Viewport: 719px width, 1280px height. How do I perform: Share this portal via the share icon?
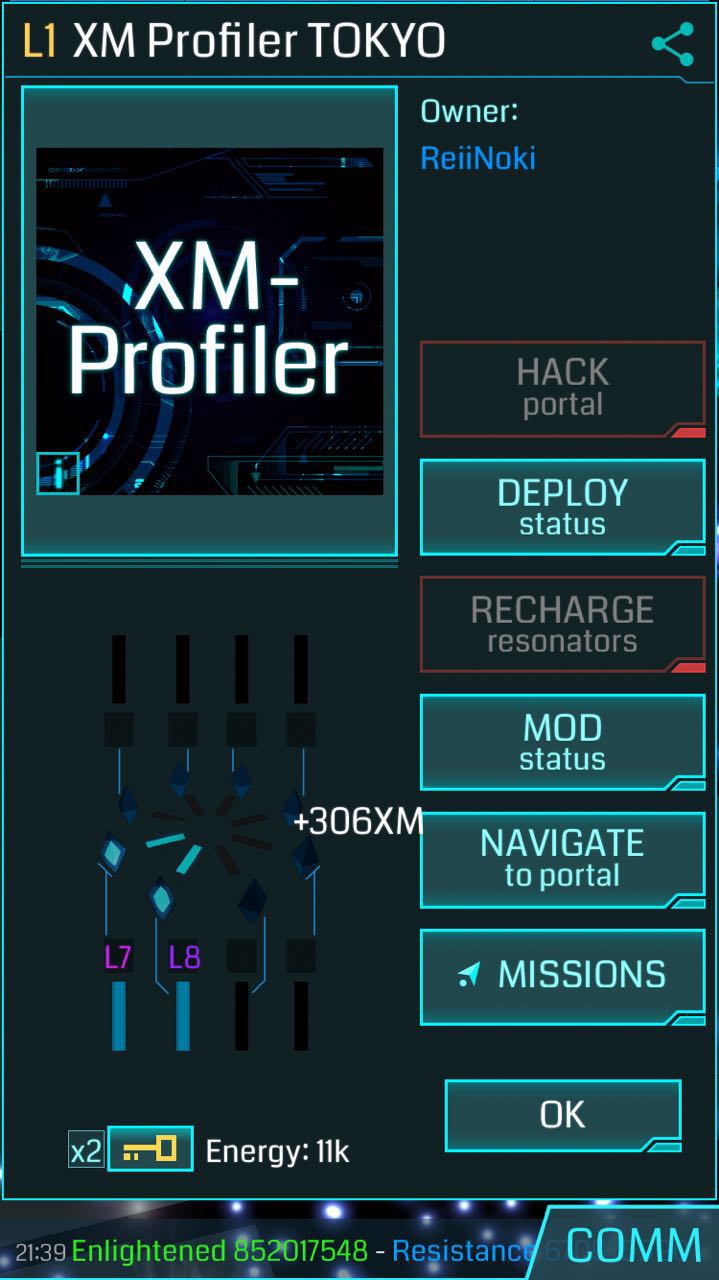pos(672,44)
